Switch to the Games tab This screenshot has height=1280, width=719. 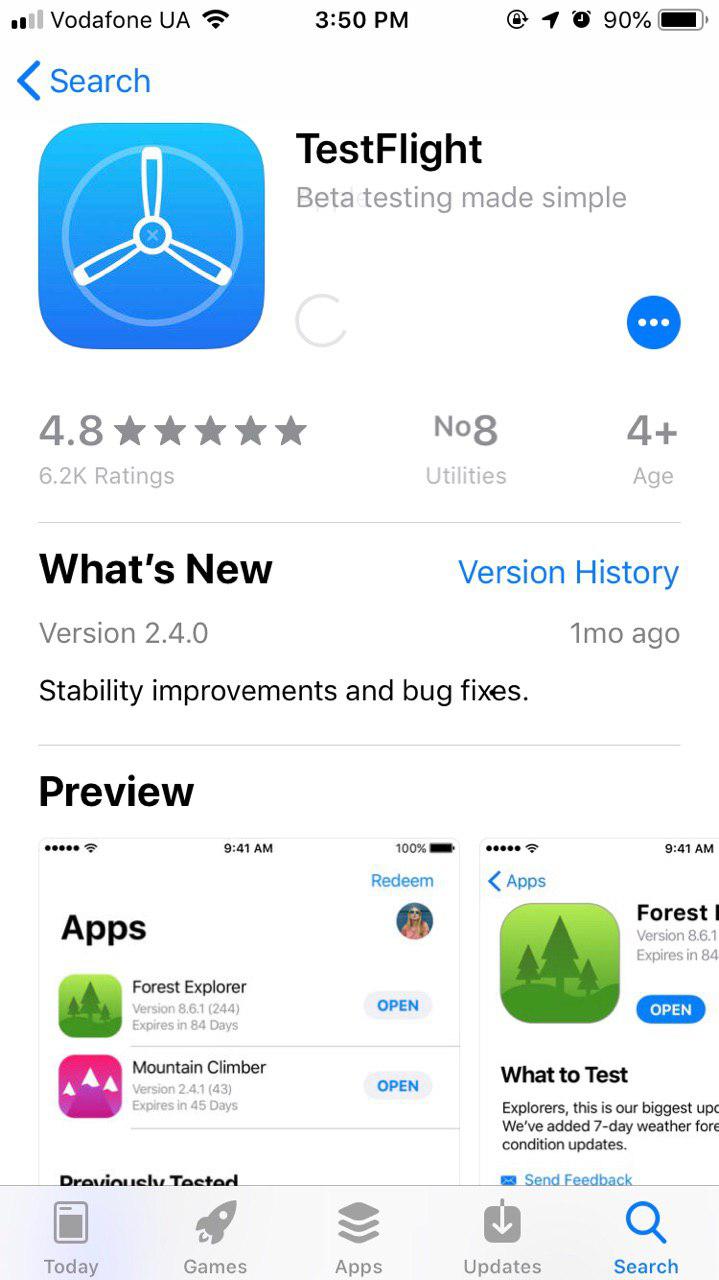[x=215, y=1236]
